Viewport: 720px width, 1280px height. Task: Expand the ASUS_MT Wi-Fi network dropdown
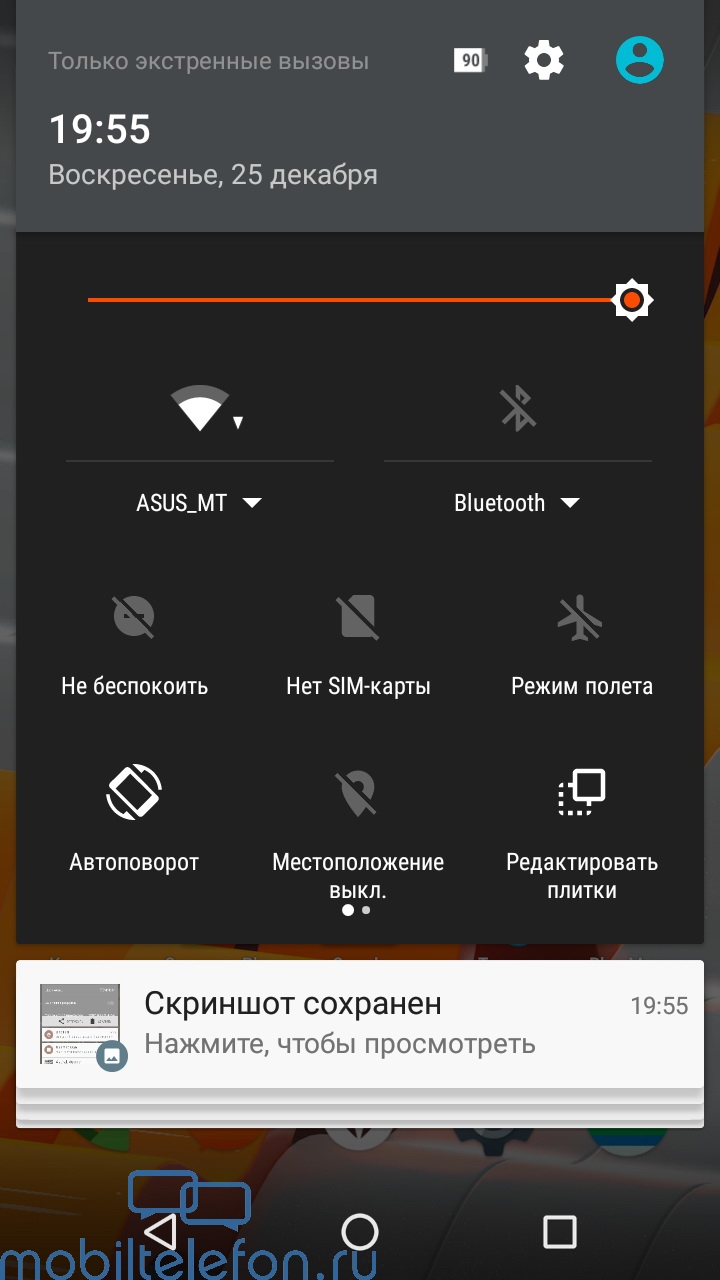[200, 503]
